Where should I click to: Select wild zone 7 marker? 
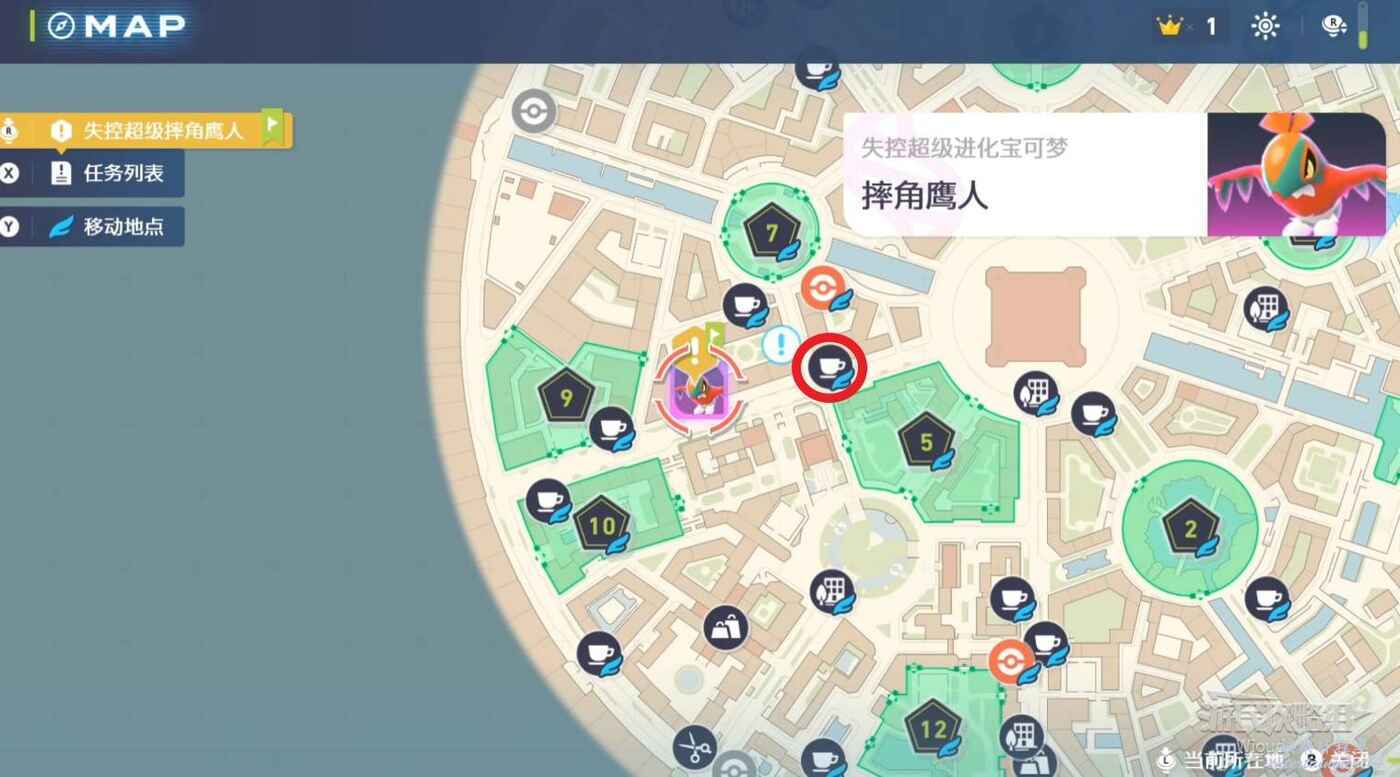[x=771, y=234]
